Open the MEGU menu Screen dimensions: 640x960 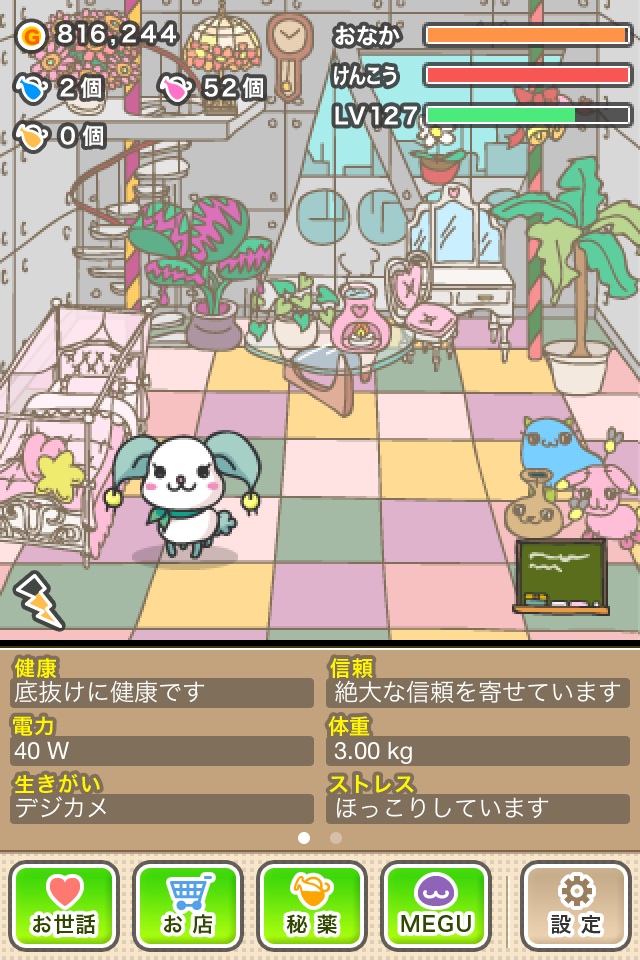[x=436, y=906]
